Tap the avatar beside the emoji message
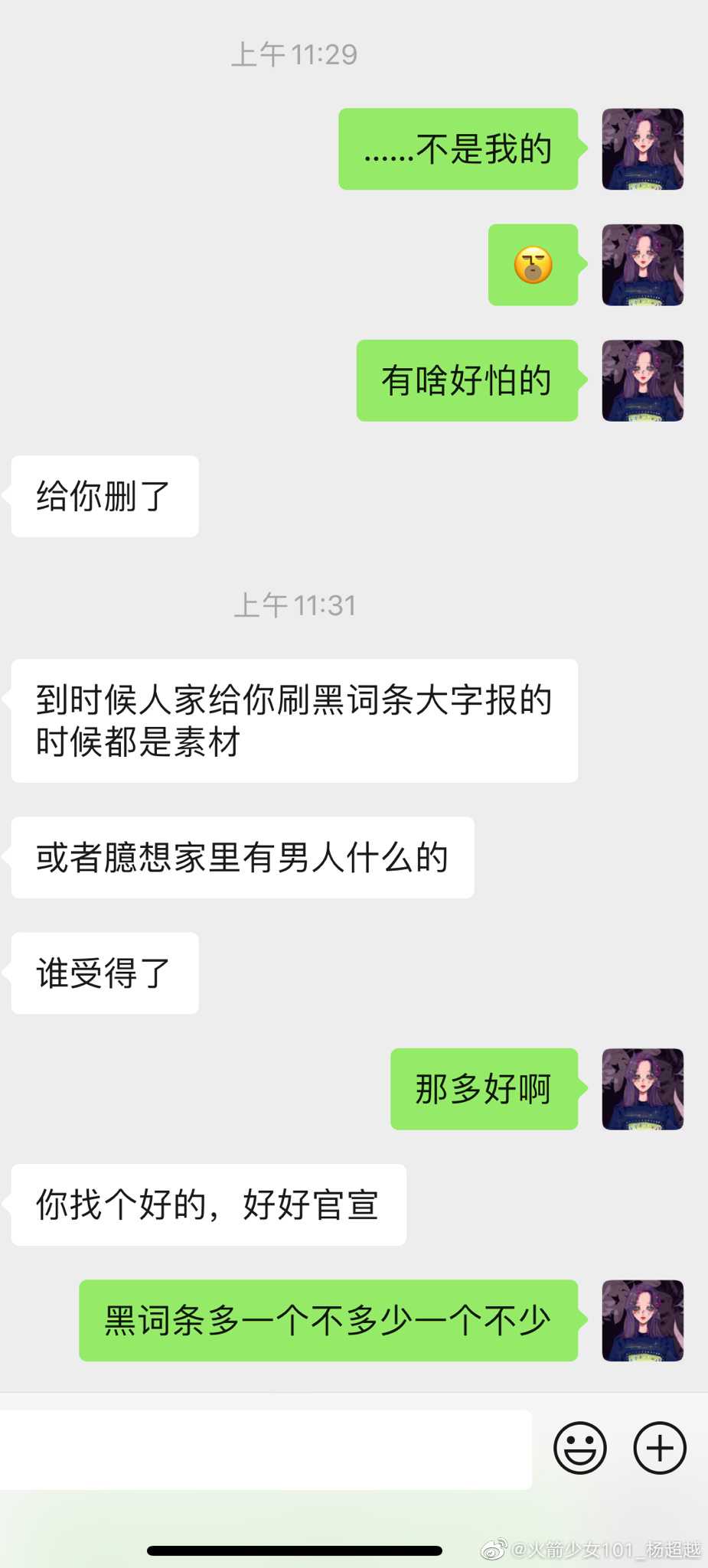Screen dimensions: 708x1568 [643, 266]
